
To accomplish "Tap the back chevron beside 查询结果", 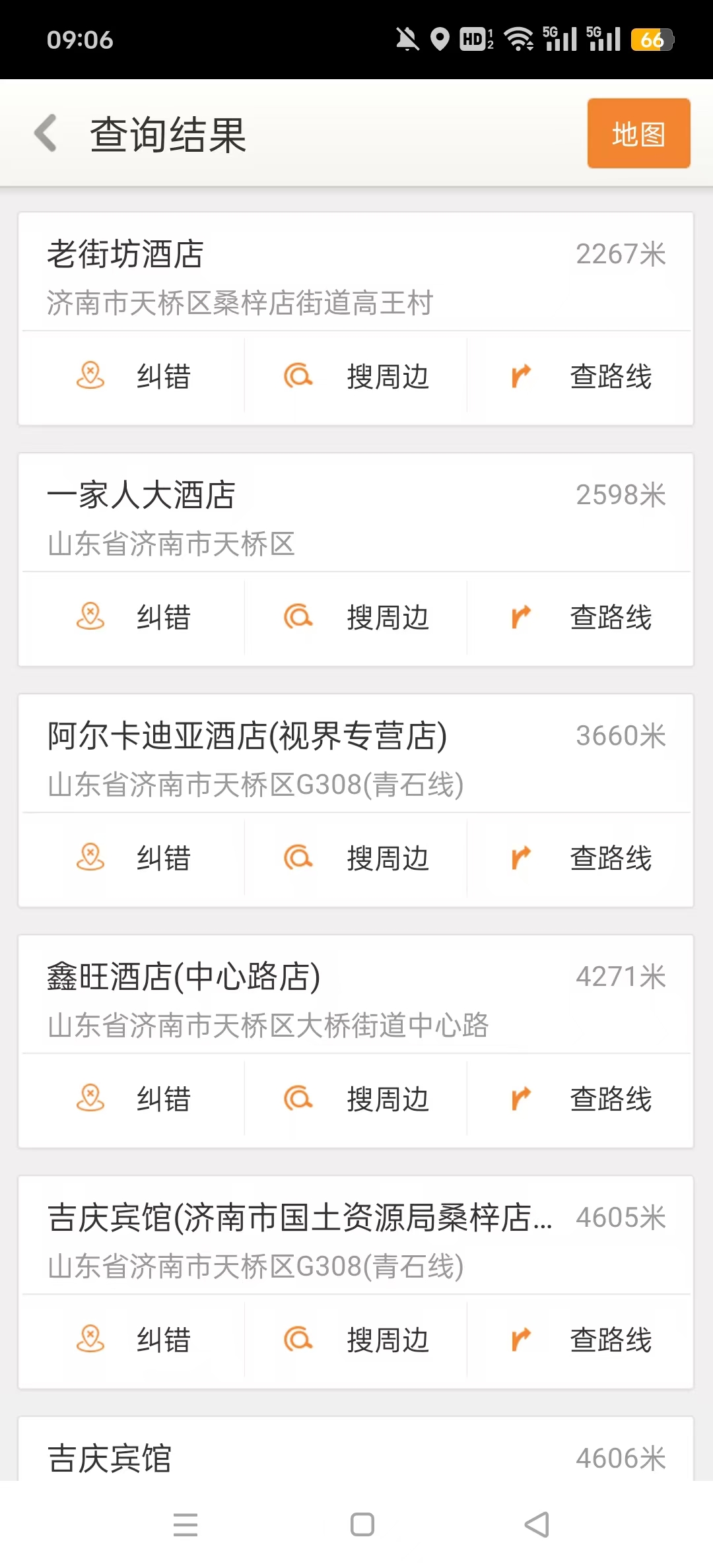I will tap(44, 133).
